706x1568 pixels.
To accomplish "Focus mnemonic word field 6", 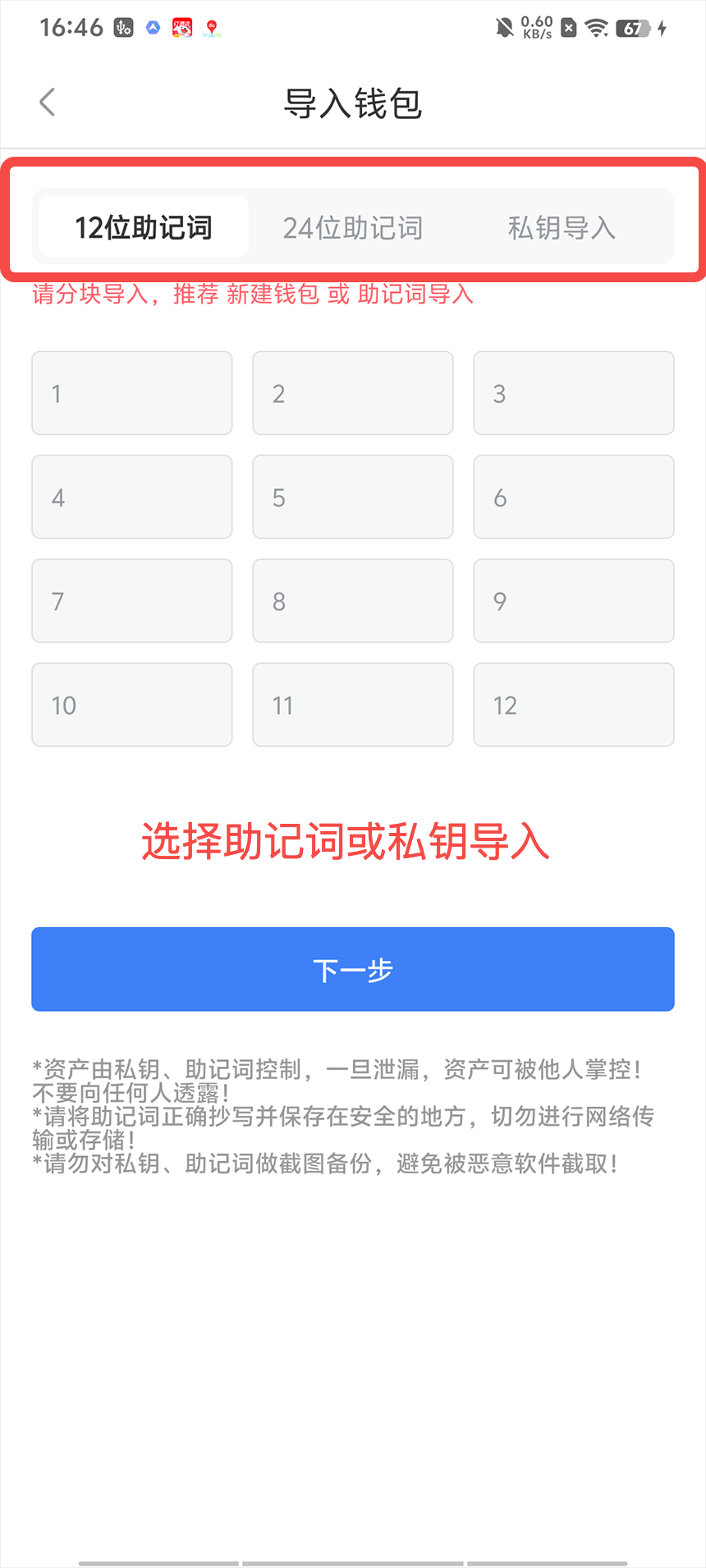I will [574, 497].
